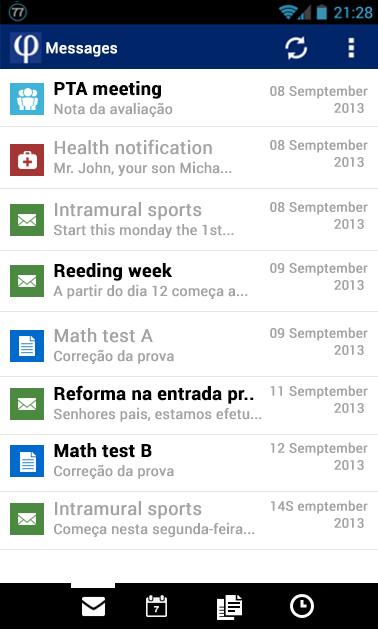Tap the phi app logo
The height and width of the screenshot is (629, 378).
26,48
